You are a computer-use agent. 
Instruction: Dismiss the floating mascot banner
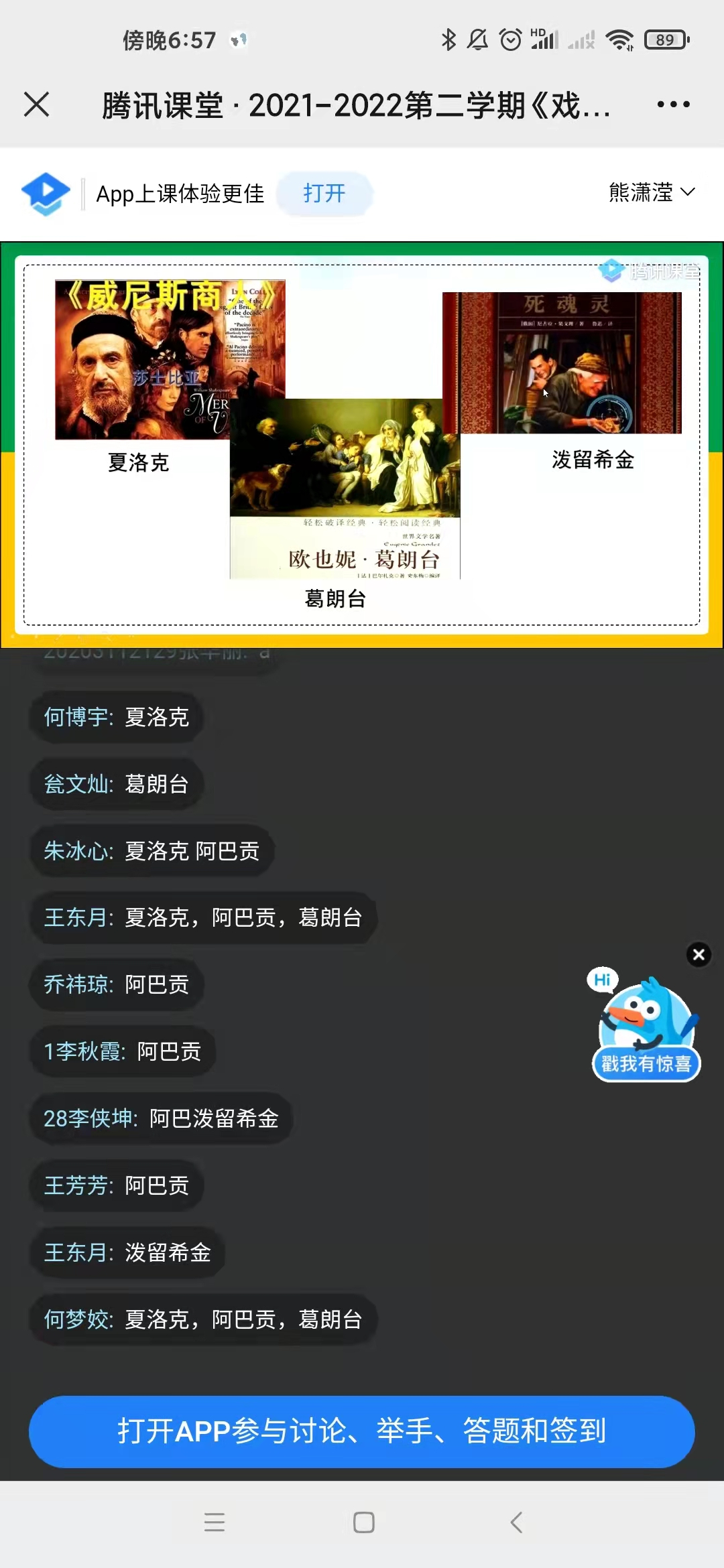point(699,954)
